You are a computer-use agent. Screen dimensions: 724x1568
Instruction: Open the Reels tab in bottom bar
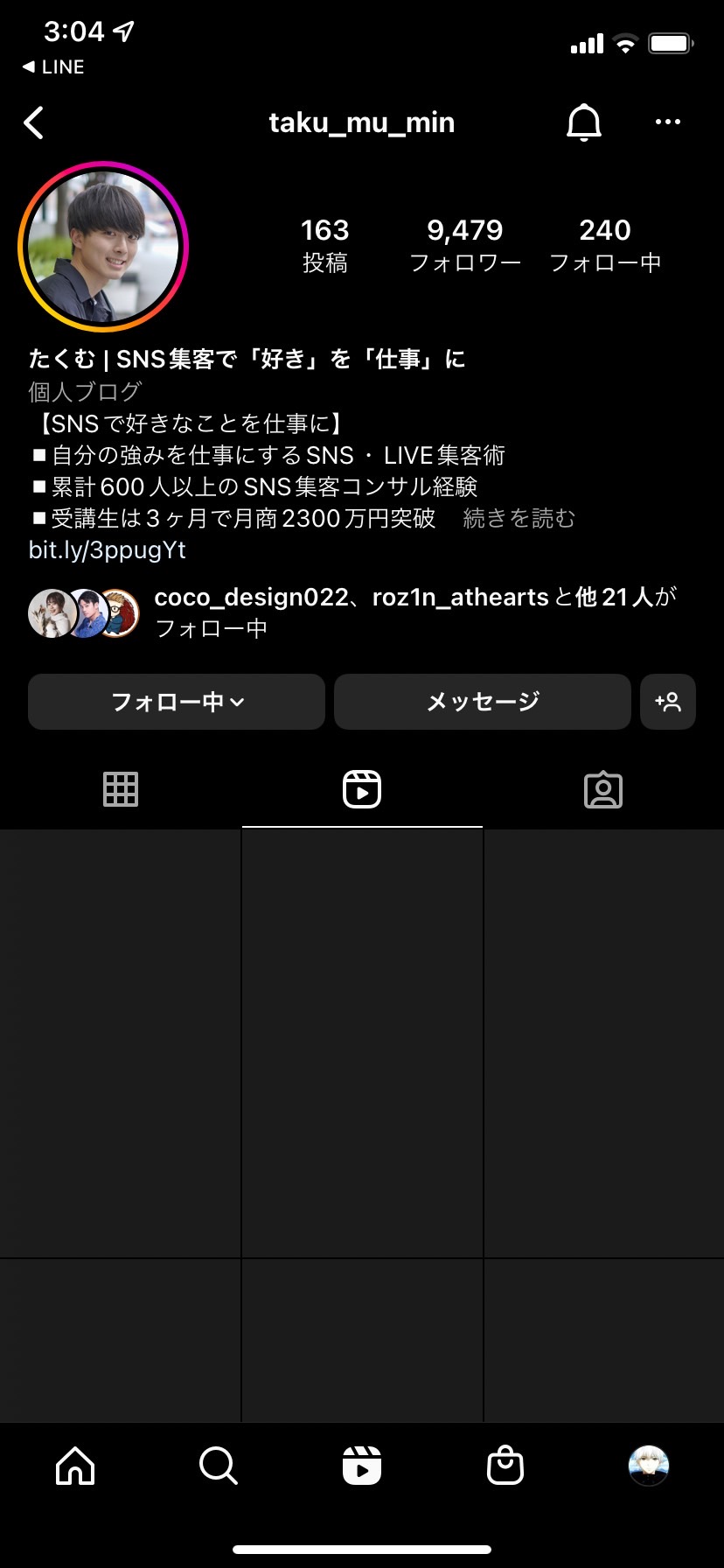click(x=362, y=1465)
